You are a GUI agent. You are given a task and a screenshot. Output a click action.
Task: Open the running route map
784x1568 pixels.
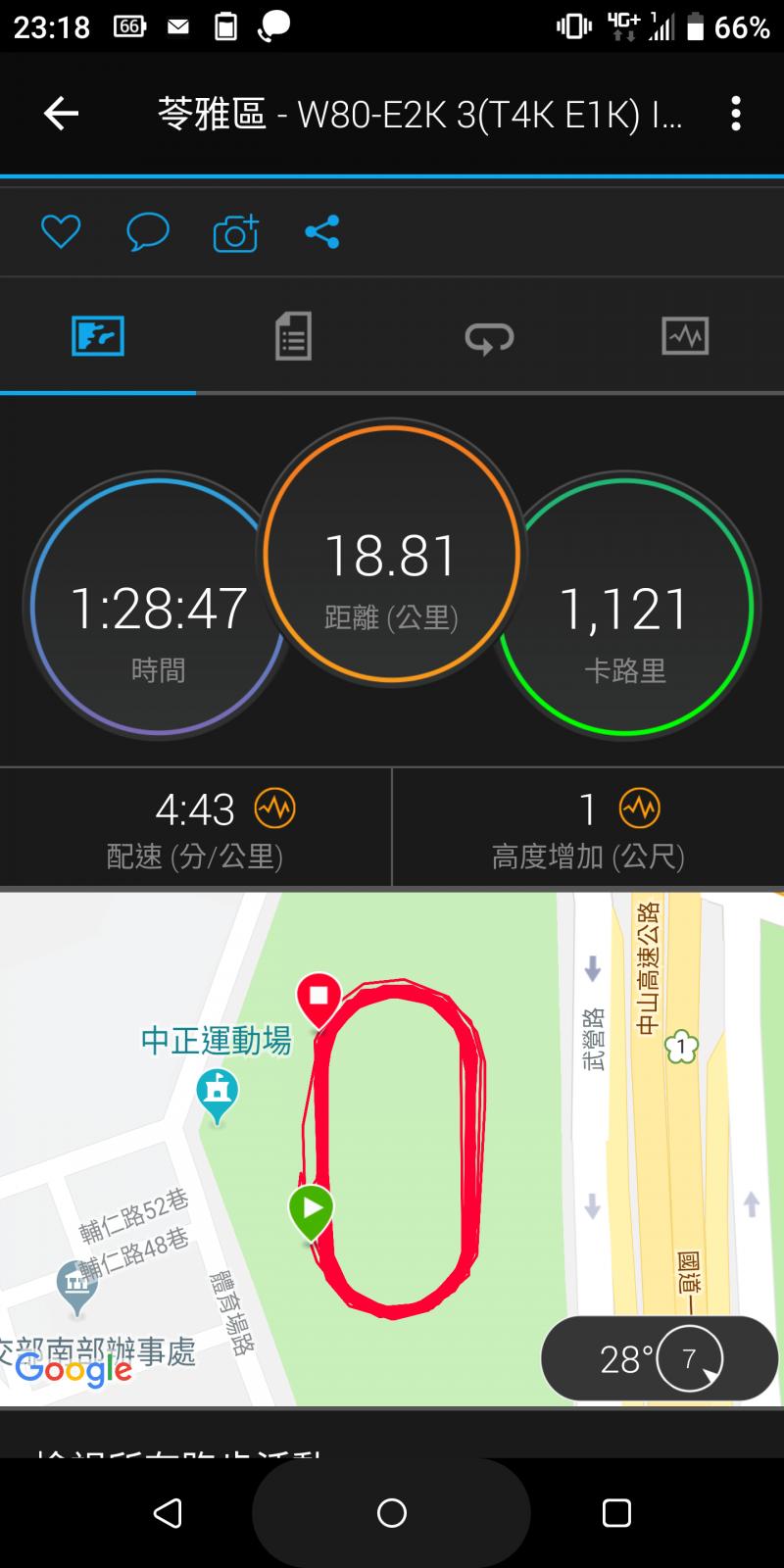[x=392, y=1147]
